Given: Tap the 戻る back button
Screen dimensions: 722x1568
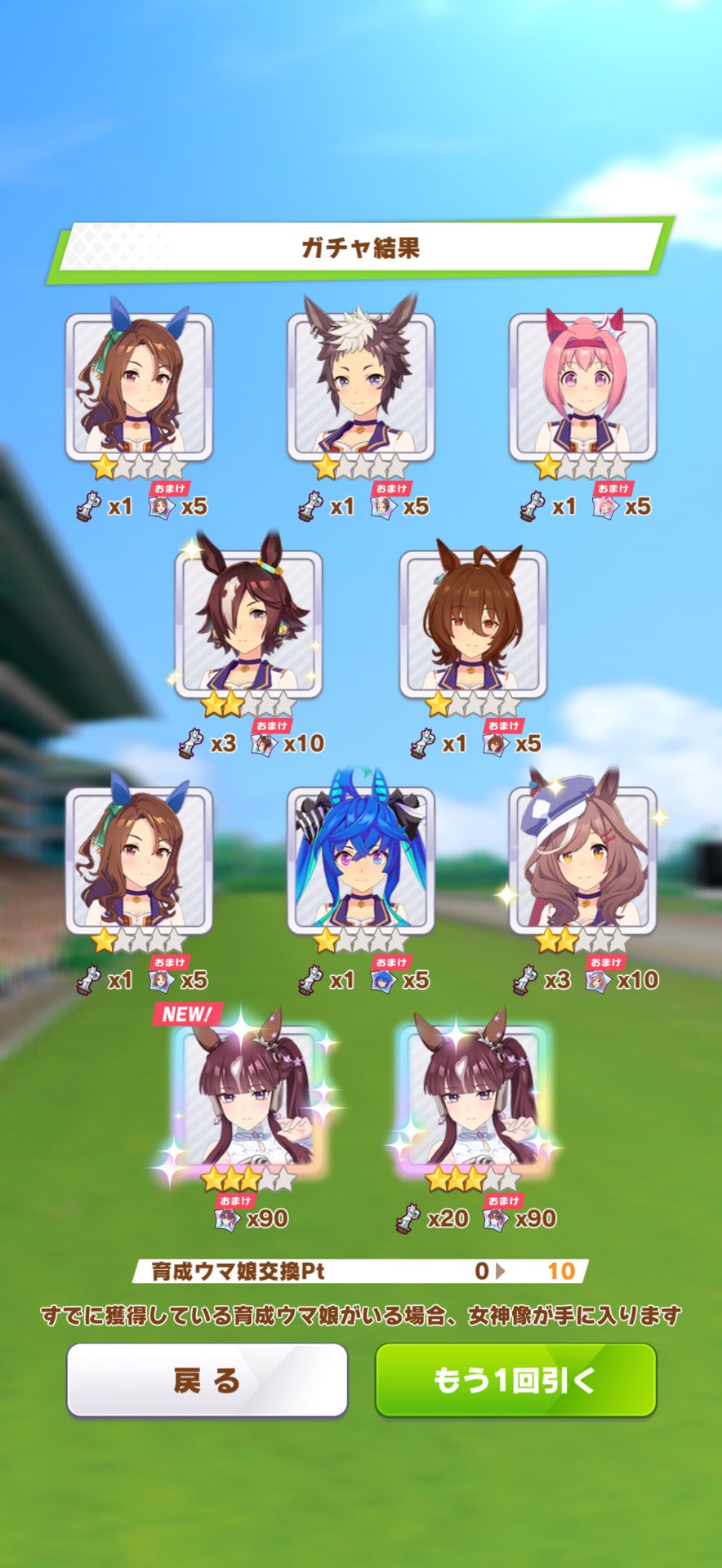Looking at the screenshot, I should 207,1380.
